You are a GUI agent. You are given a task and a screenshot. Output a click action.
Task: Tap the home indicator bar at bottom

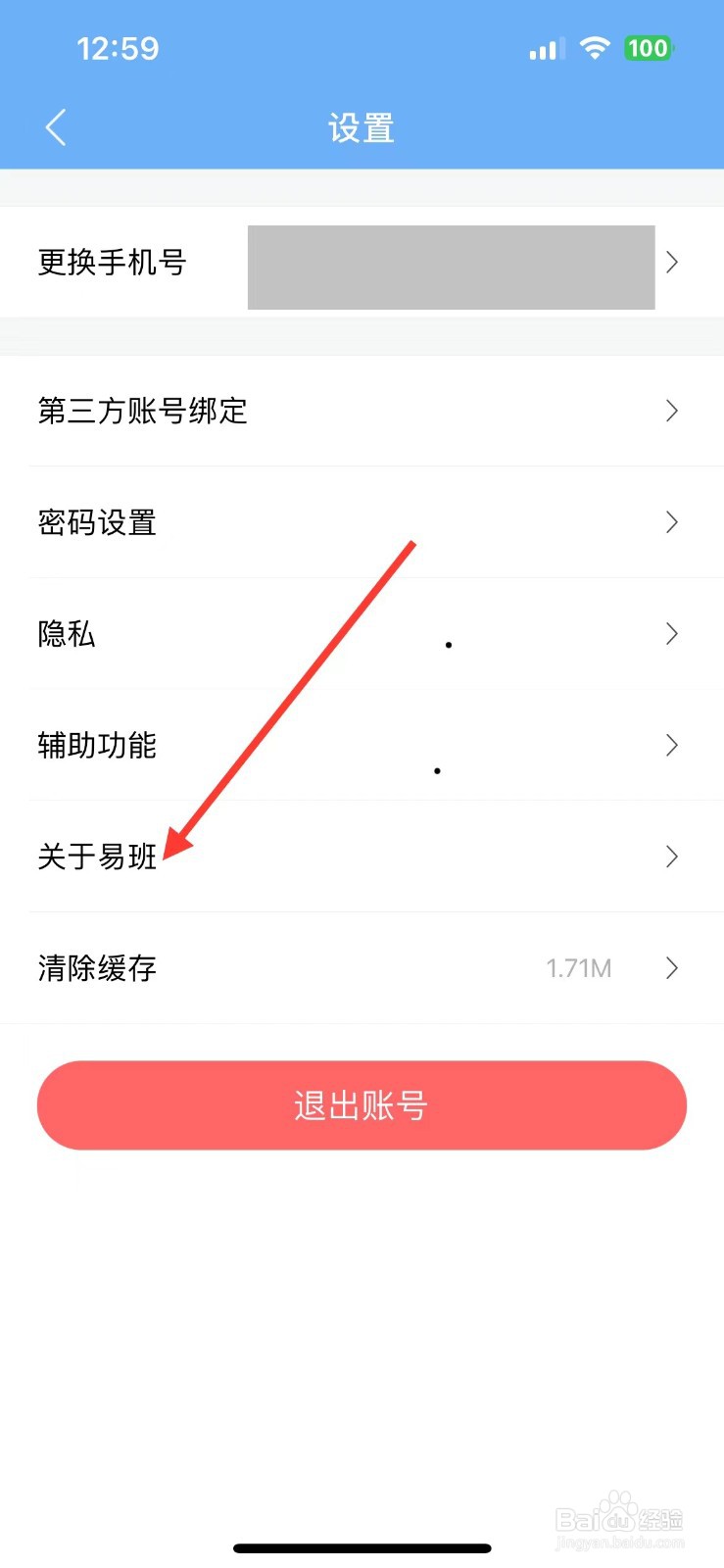[x=362, y=1547]
